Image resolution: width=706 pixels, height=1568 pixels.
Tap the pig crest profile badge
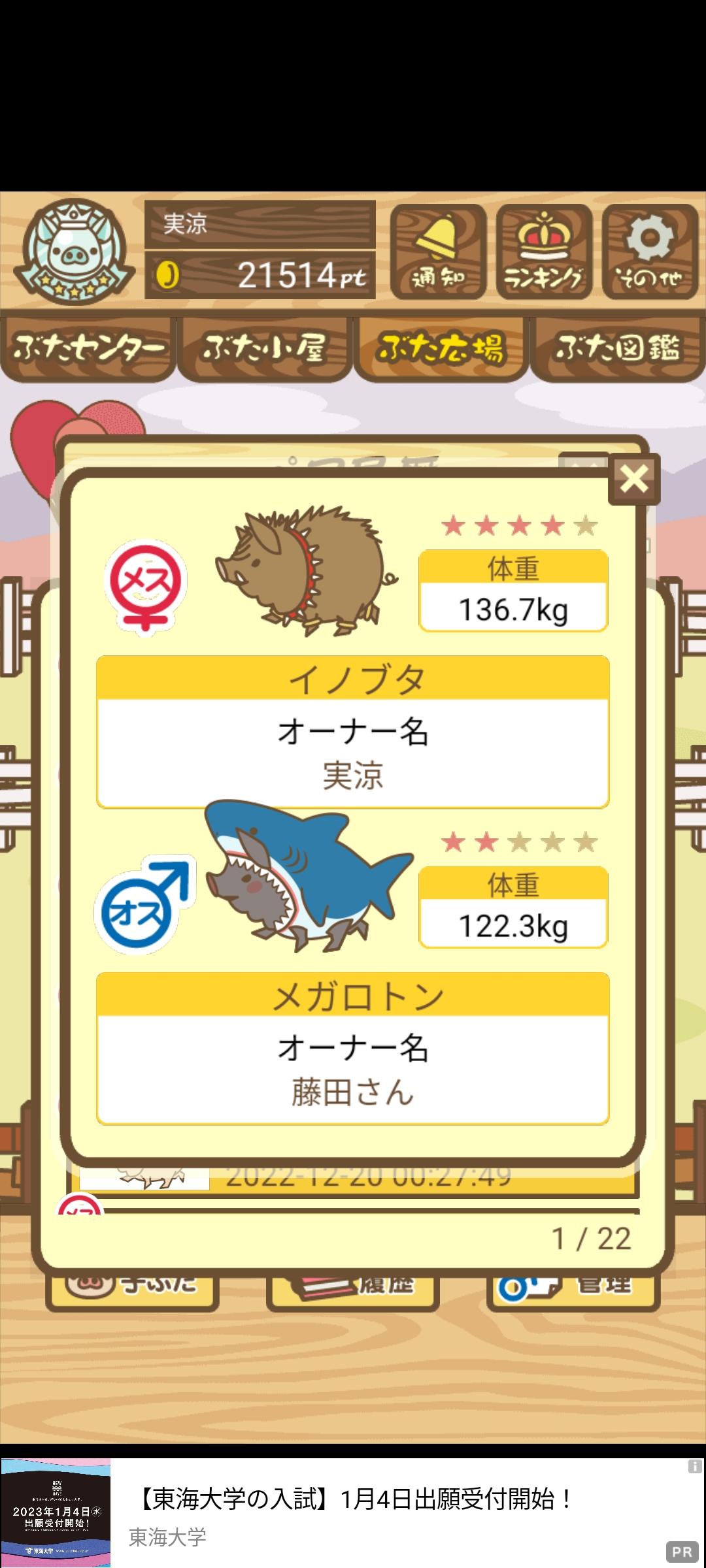coord(74,252)
